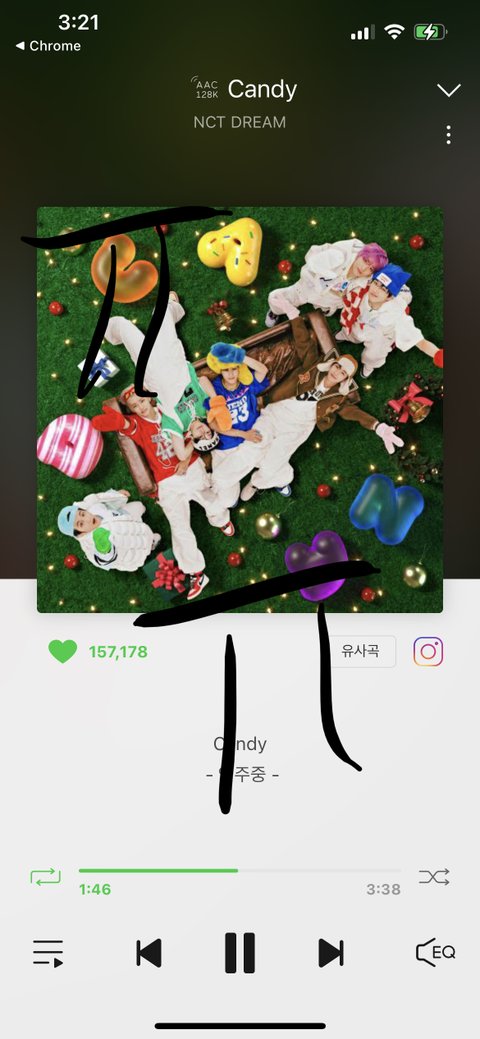Screen dimensions: 480x1039
Task: Open the Candy album cover art
Action: [240, 410]
